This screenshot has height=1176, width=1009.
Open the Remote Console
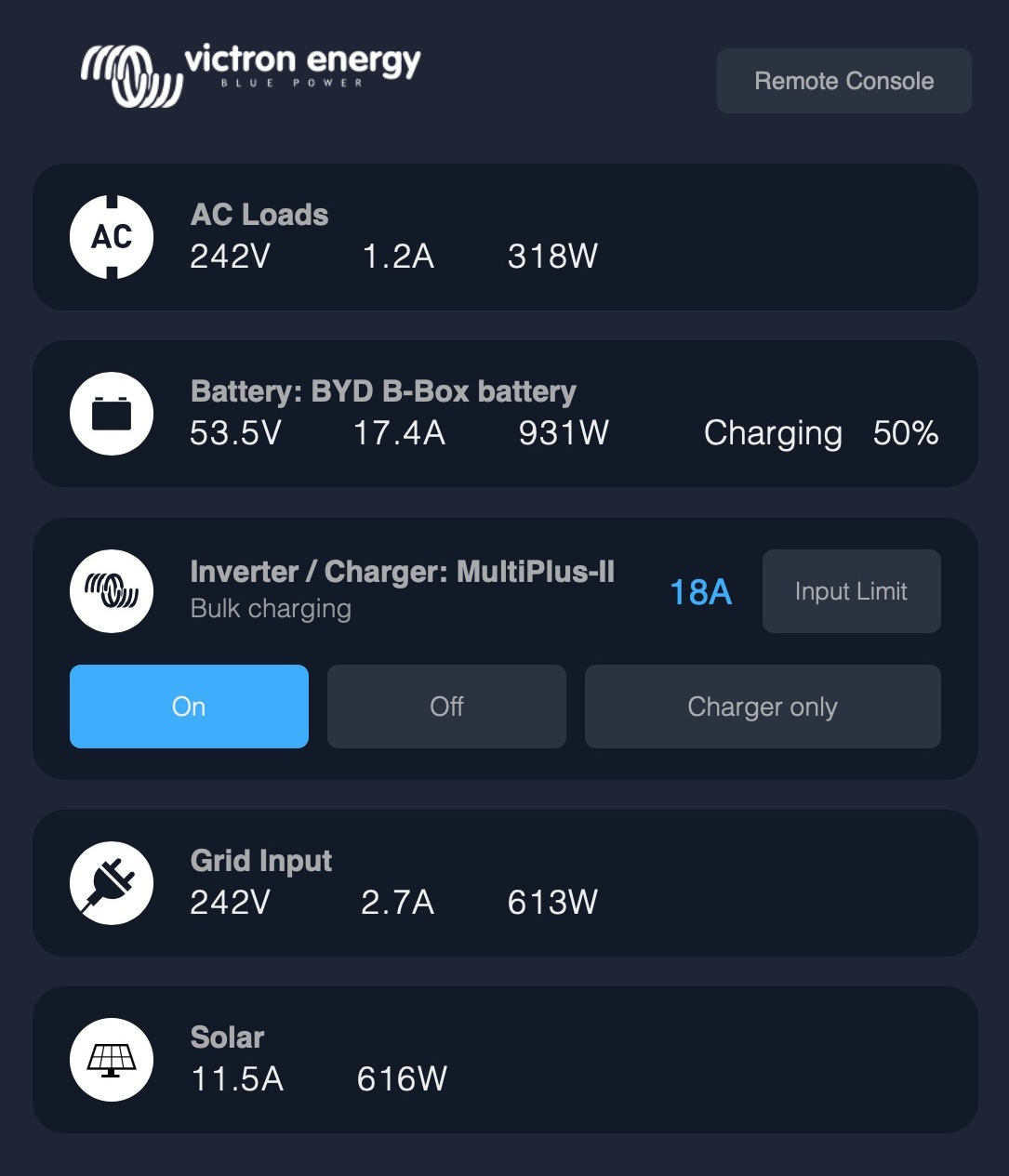pyautogui.click(x=843, y=81)
